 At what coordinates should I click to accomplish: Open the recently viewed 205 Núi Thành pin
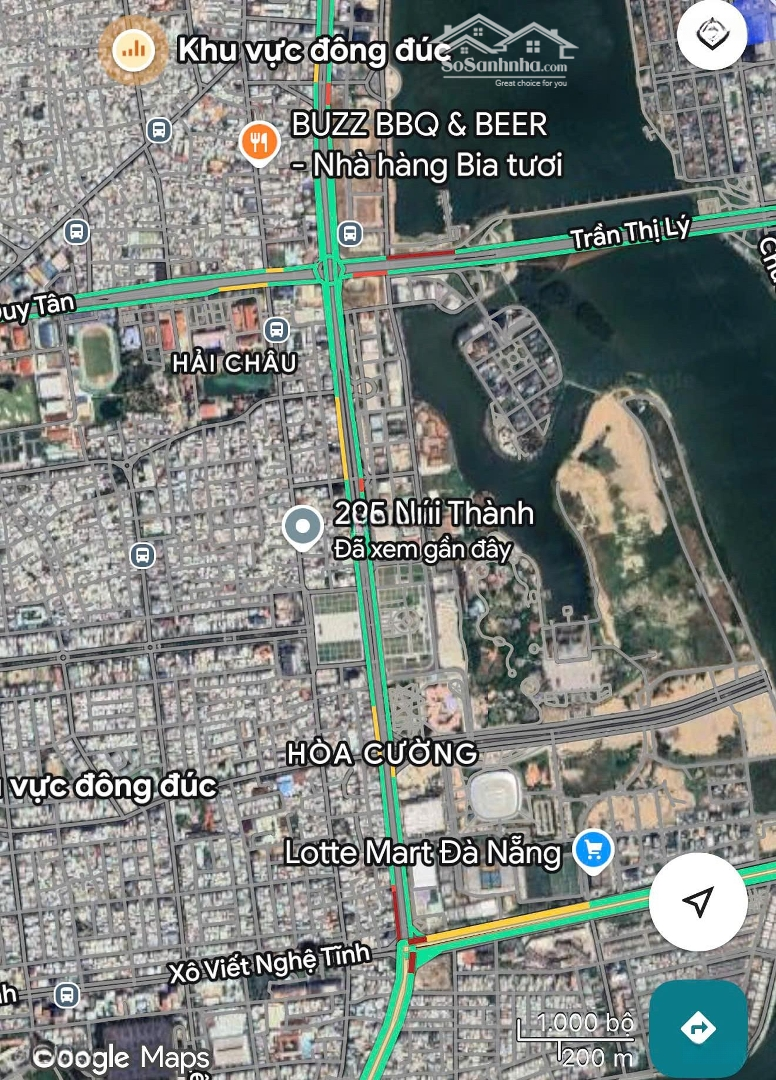pos(302,527)
